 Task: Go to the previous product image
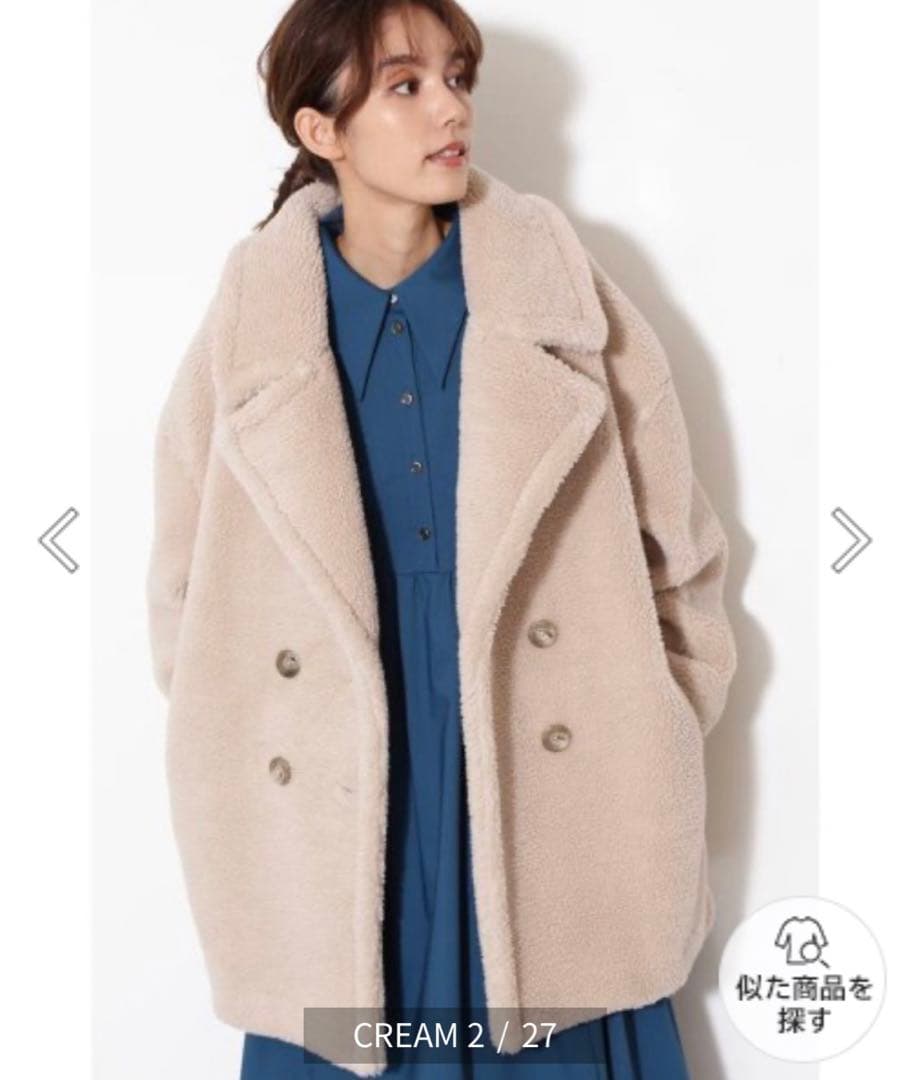tap(58, 540)
